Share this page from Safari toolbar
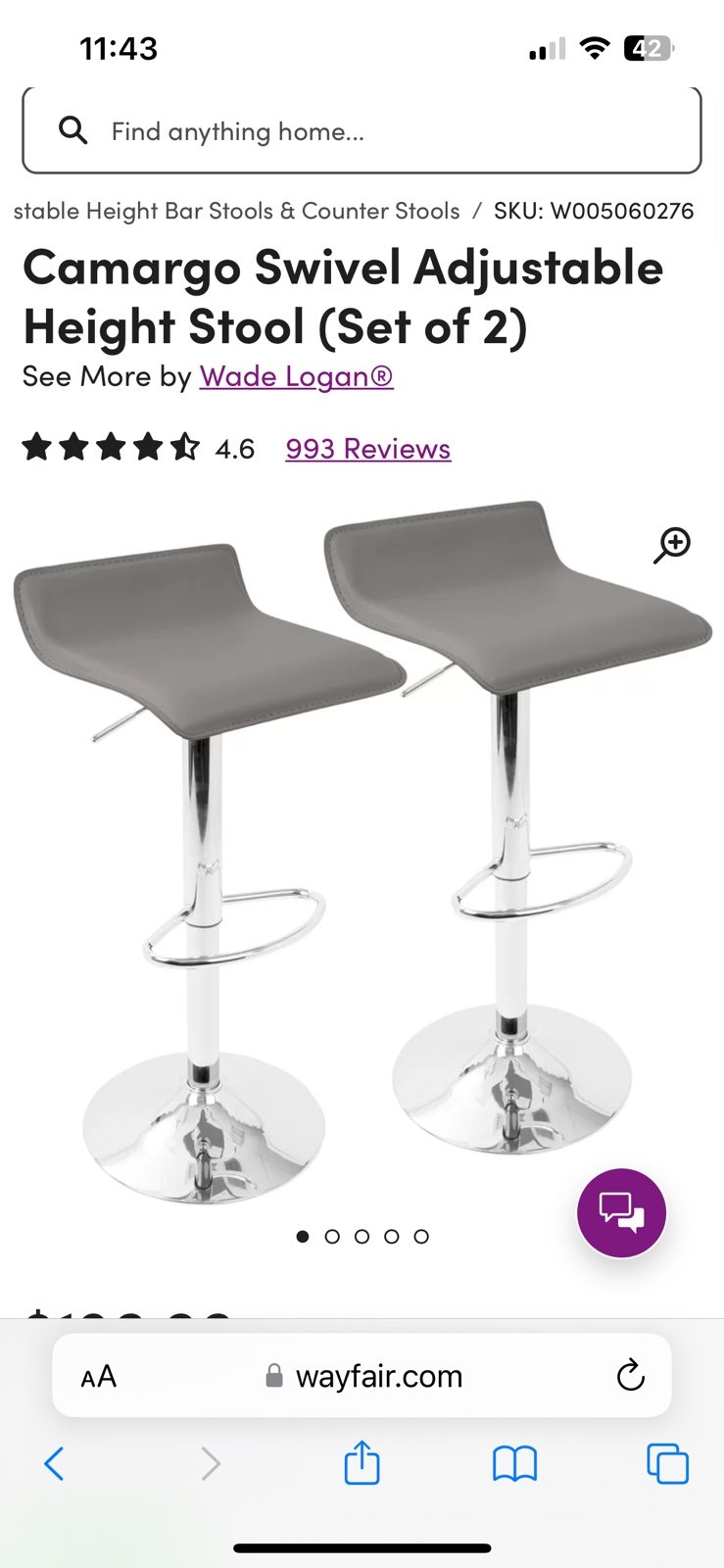The image size is (724, 1568). coord(362,1462)
